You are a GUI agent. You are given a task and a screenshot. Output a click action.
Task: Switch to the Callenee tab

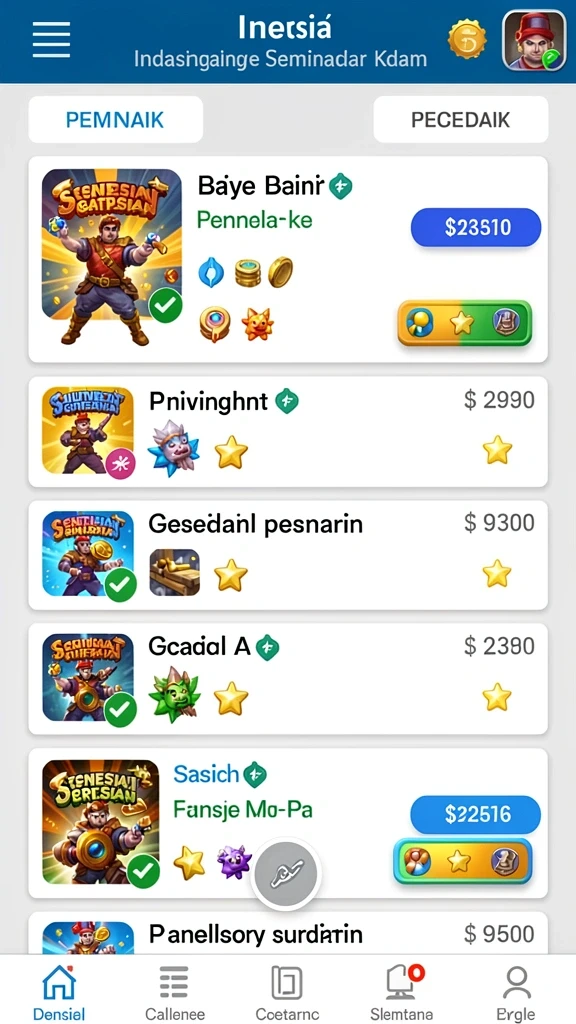[x=174, y=990]
